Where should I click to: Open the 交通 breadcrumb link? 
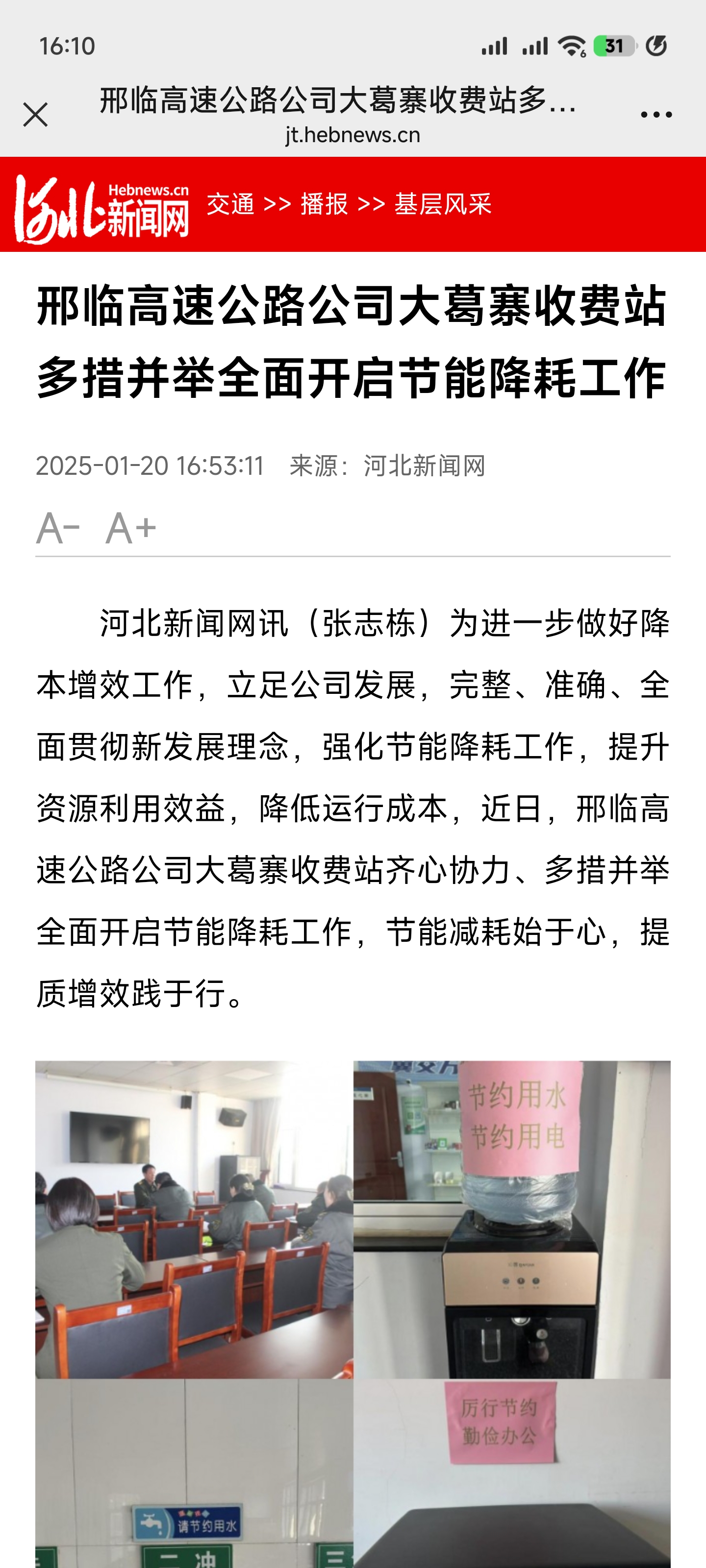tap(230, 204)
